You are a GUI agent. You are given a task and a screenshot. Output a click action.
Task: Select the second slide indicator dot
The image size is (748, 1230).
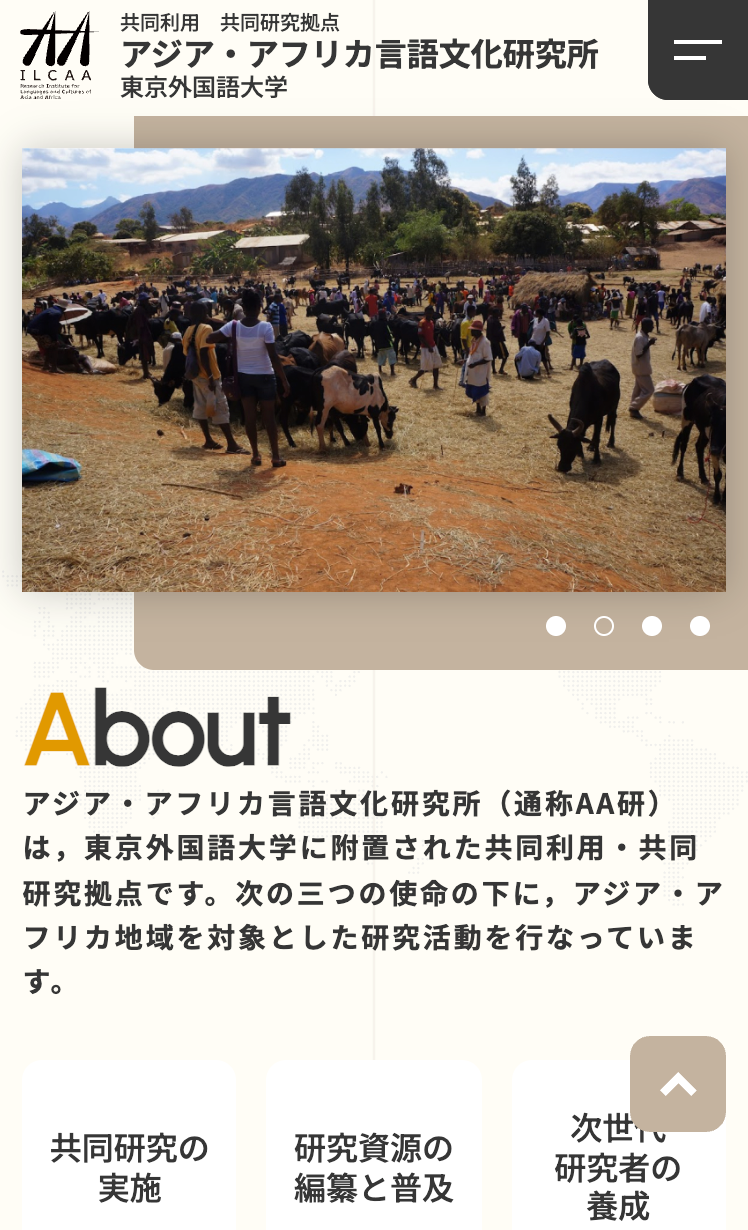[x=604, y=626]
